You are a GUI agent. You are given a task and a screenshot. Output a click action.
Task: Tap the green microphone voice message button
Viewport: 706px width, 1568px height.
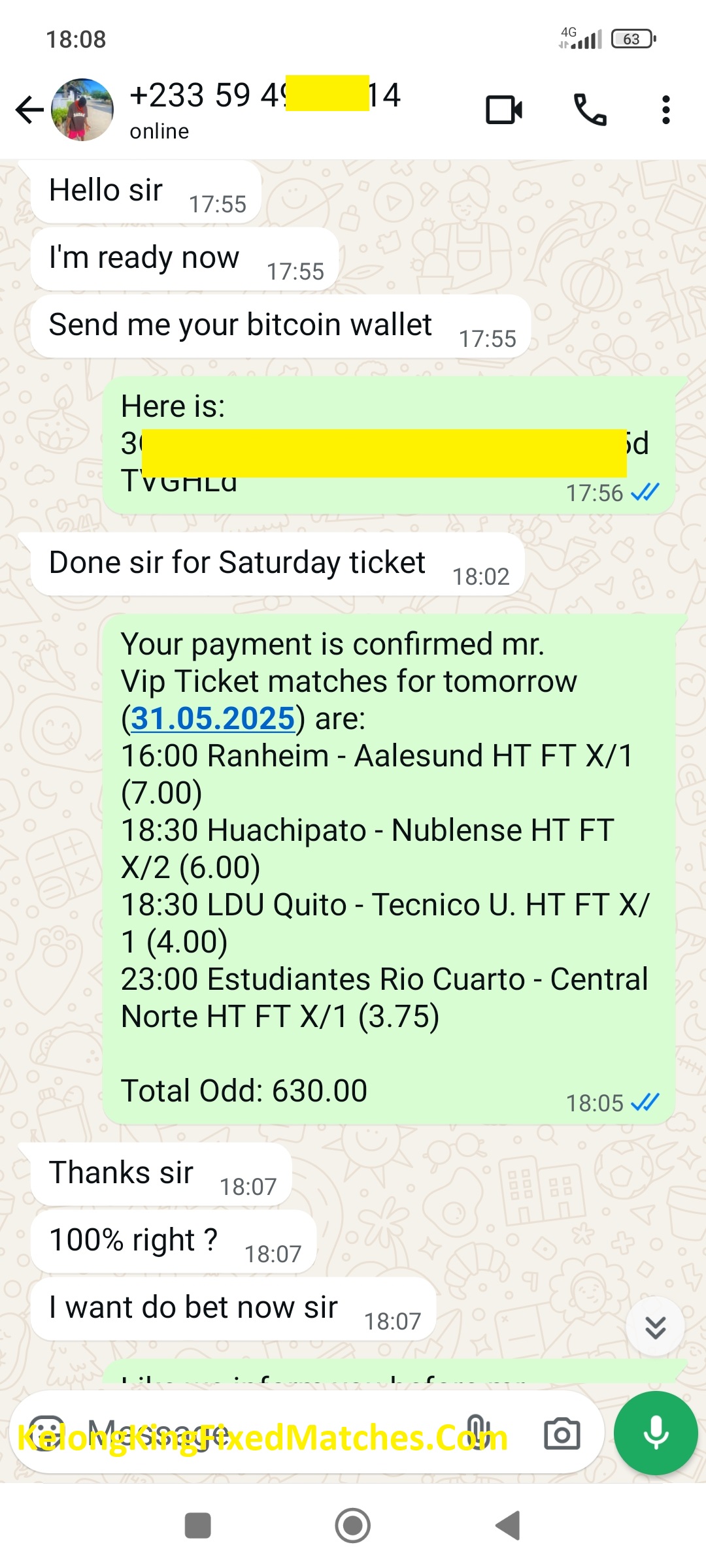click(x=656, y=1433)
